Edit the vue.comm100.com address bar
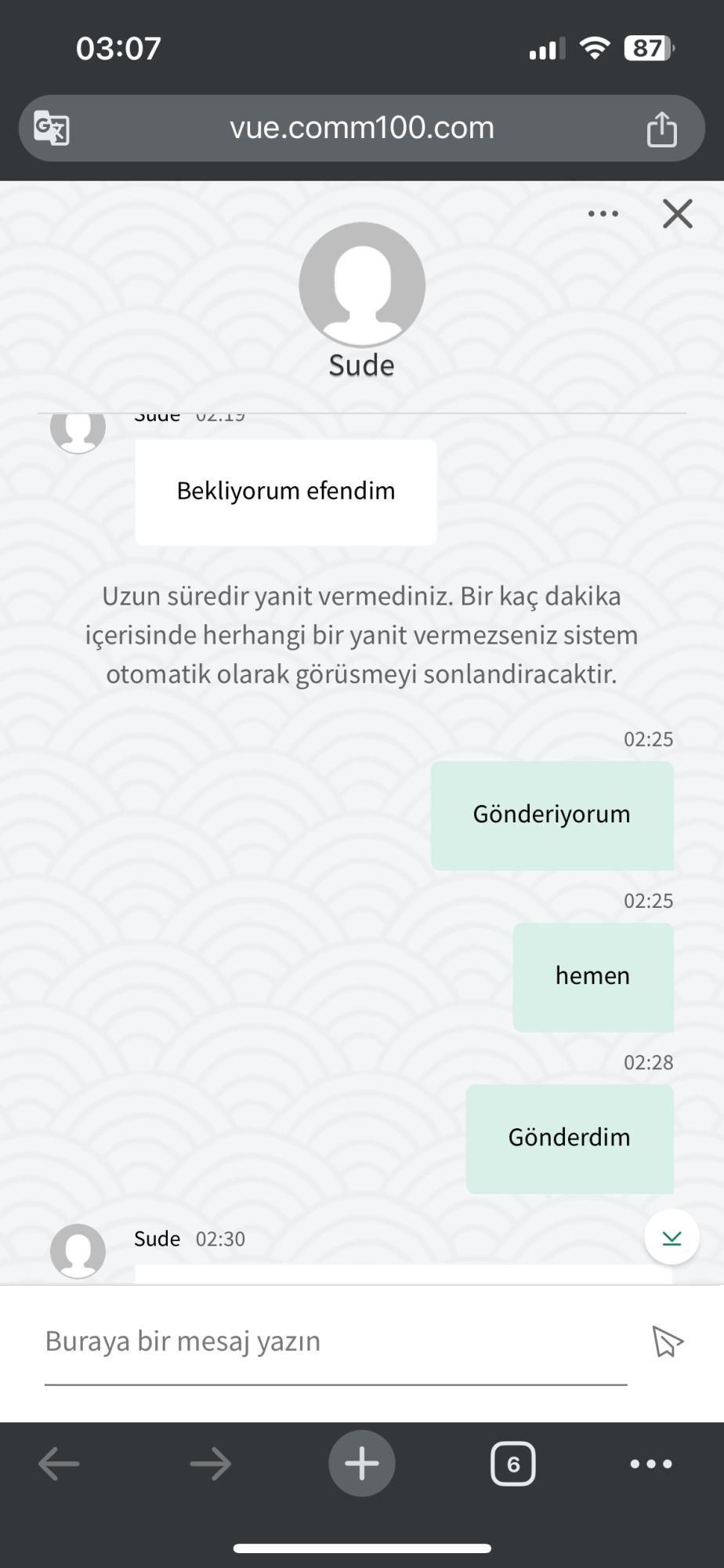724x1568 pixels. click(361, 128)
